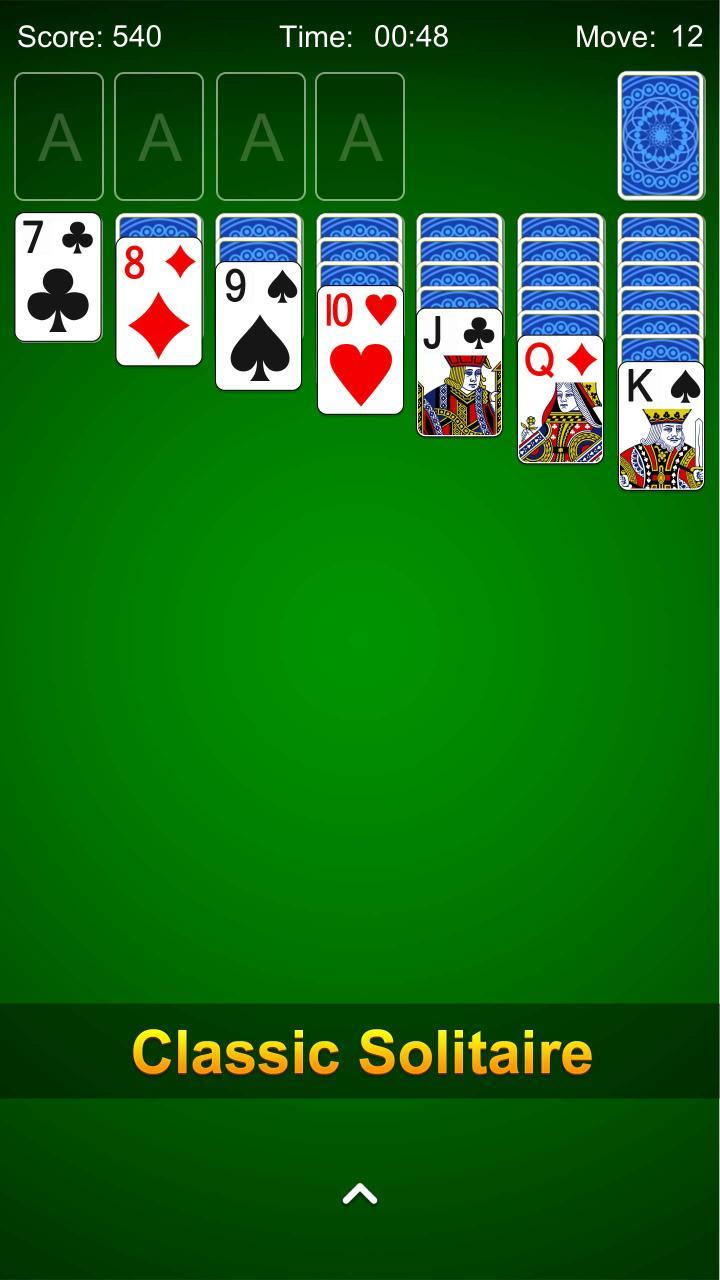Click the fourth Ace foundation placeholder

[x=359, y=137]
